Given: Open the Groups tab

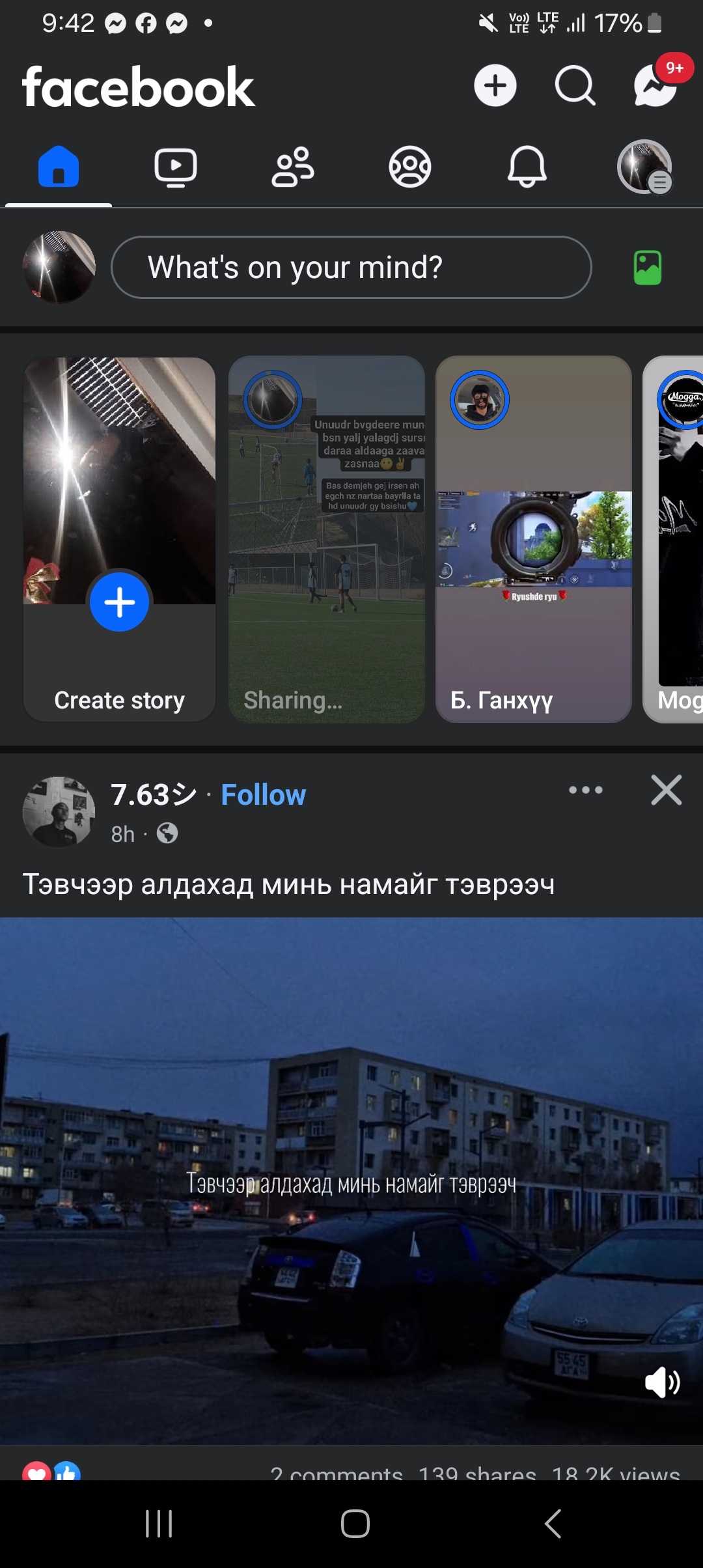Looking at the screenshot, I should (410, 167).
